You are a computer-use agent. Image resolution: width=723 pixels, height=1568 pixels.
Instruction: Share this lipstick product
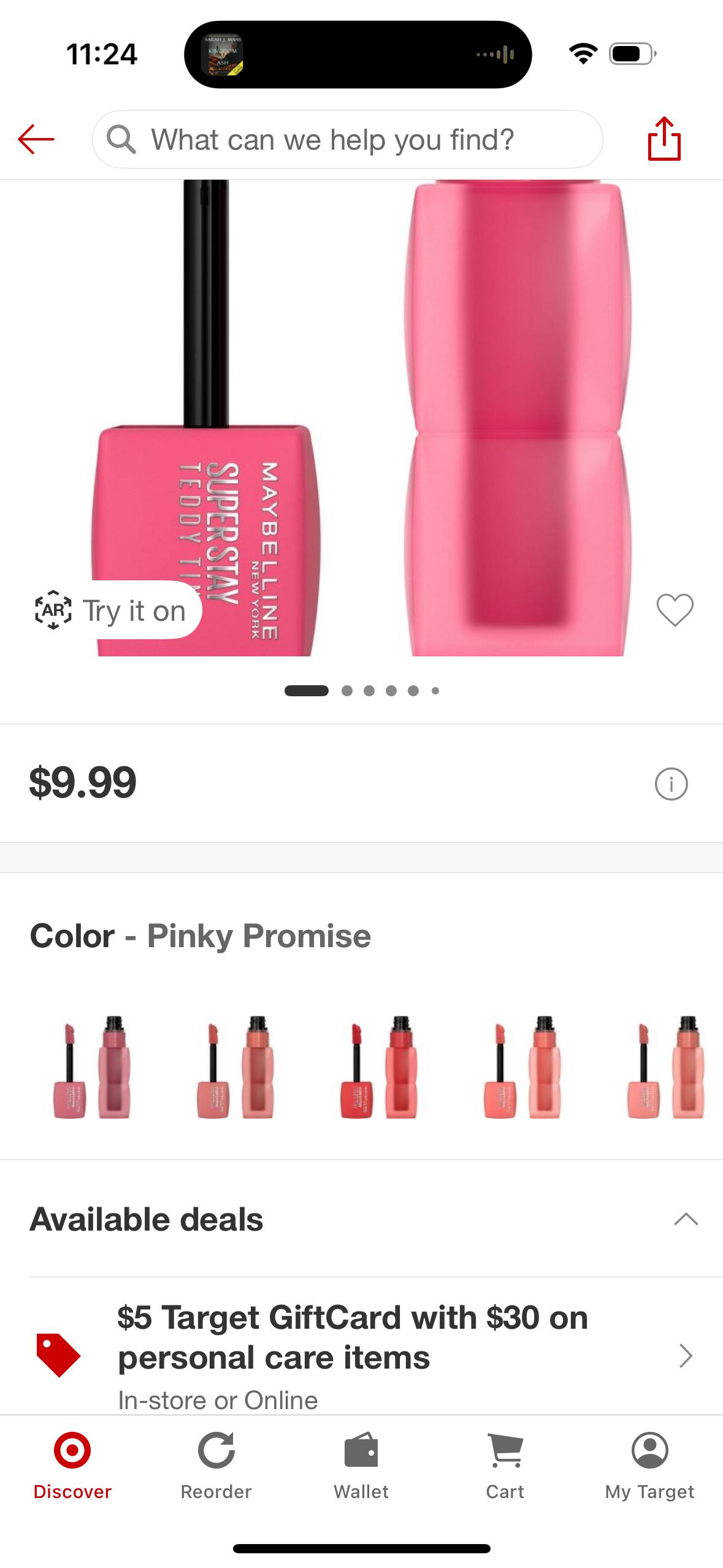click(x=664, y=139)
